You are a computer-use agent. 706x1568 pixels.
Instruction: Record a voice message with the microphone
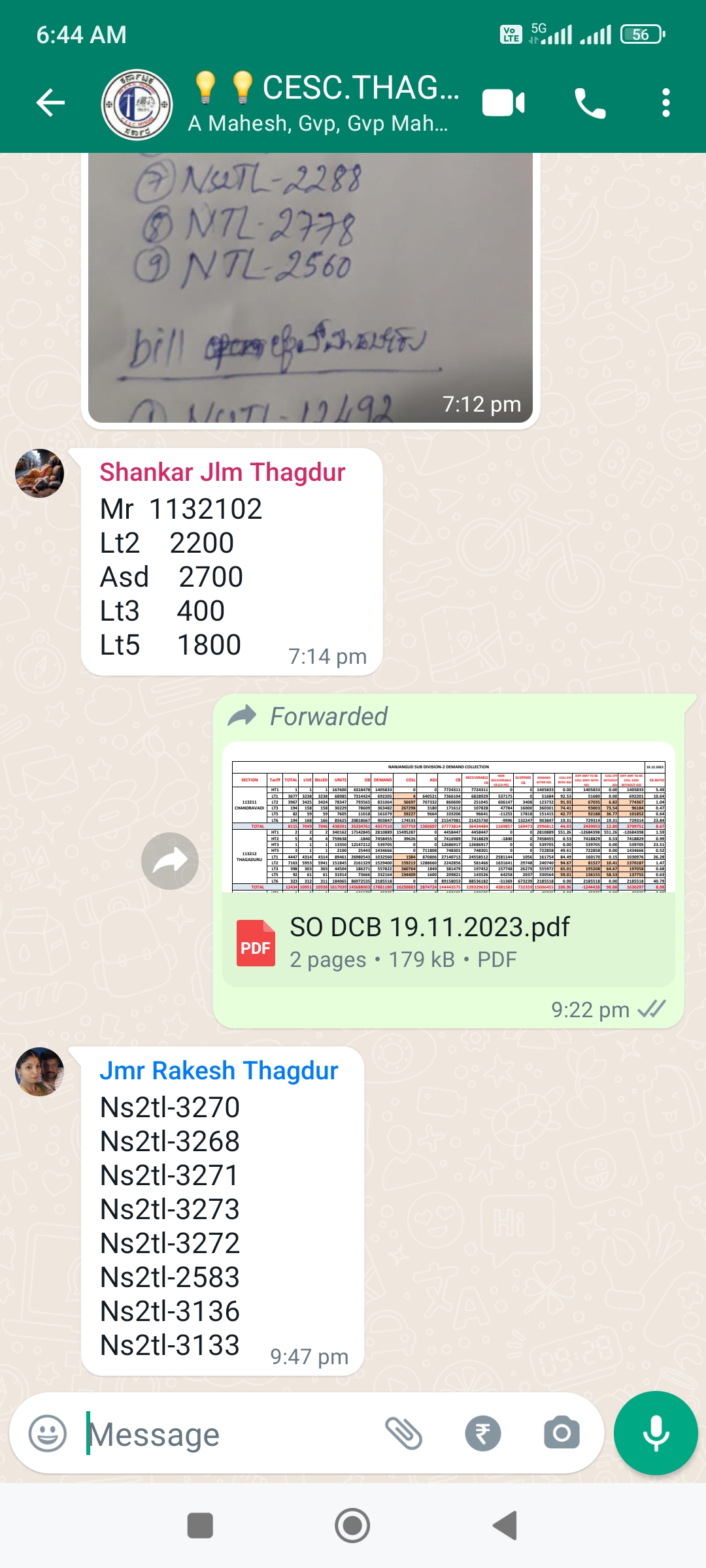click(x=656, y=1433)
